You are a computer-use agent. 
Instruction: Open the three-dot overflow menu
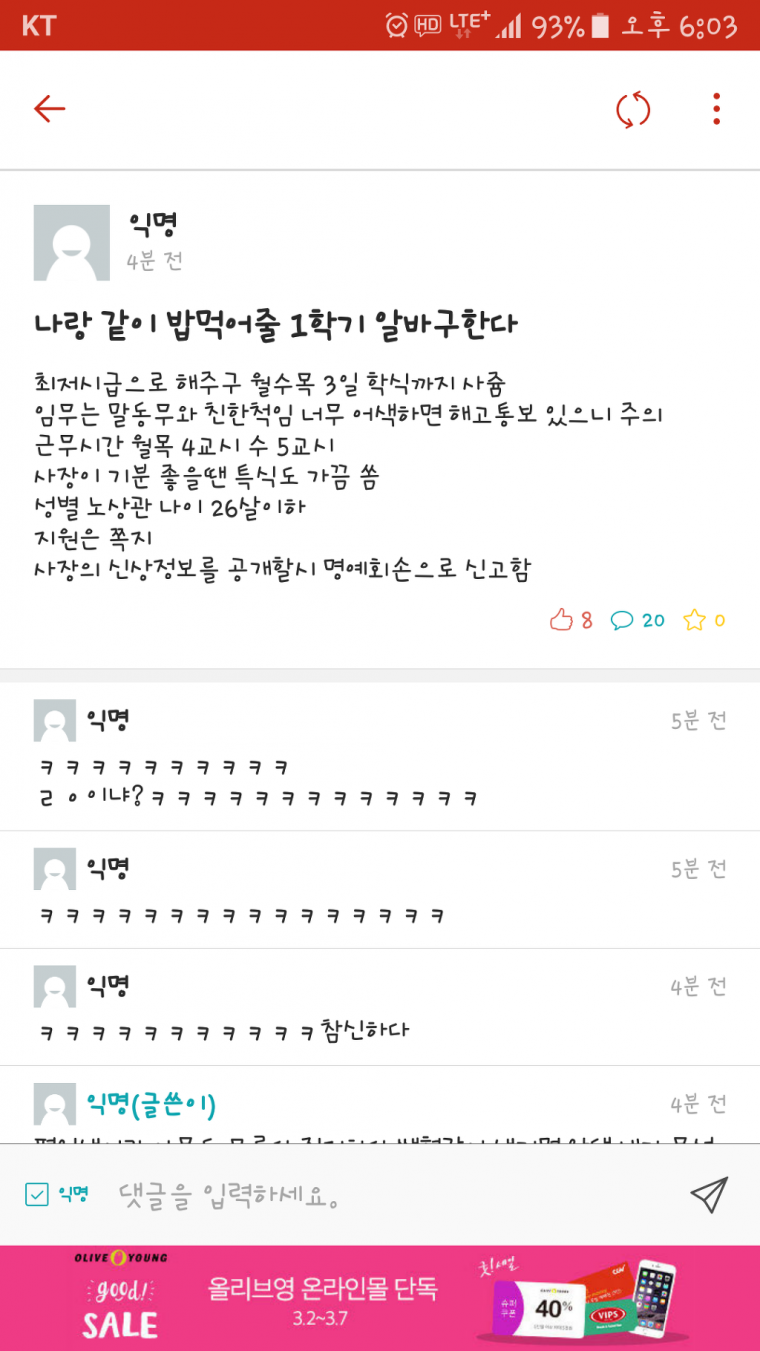coord(716,109)
